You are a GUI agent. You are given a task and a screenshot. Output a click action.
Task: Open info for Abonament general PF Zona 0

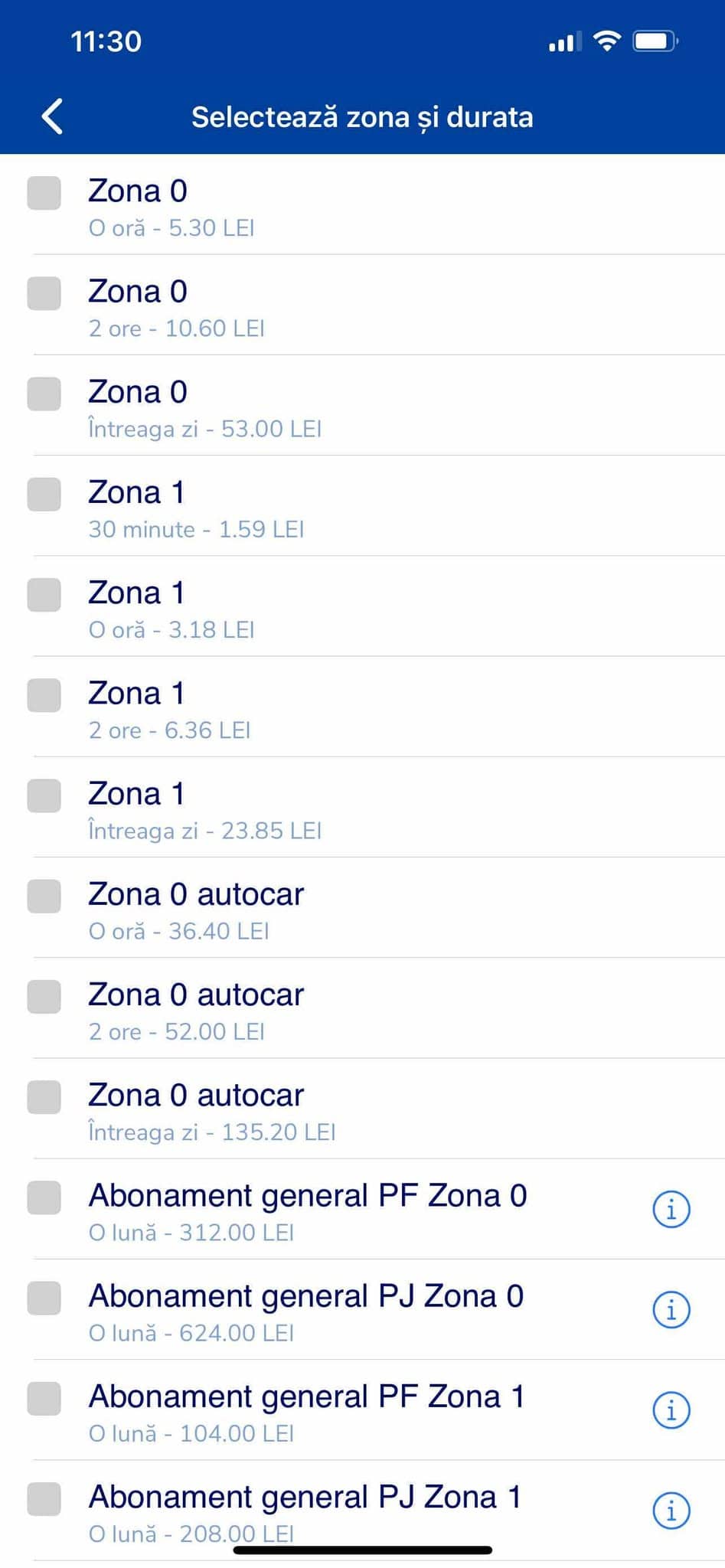[x=671, y=1210]
